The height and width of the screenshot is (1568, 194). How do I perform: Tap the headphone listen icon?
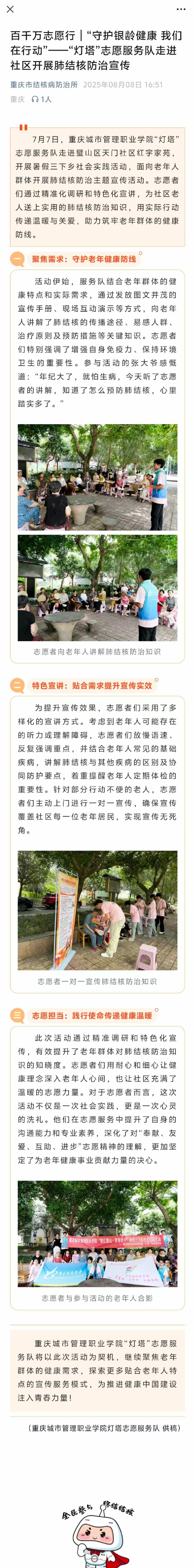pyautogui.click(x=35, y=99)
